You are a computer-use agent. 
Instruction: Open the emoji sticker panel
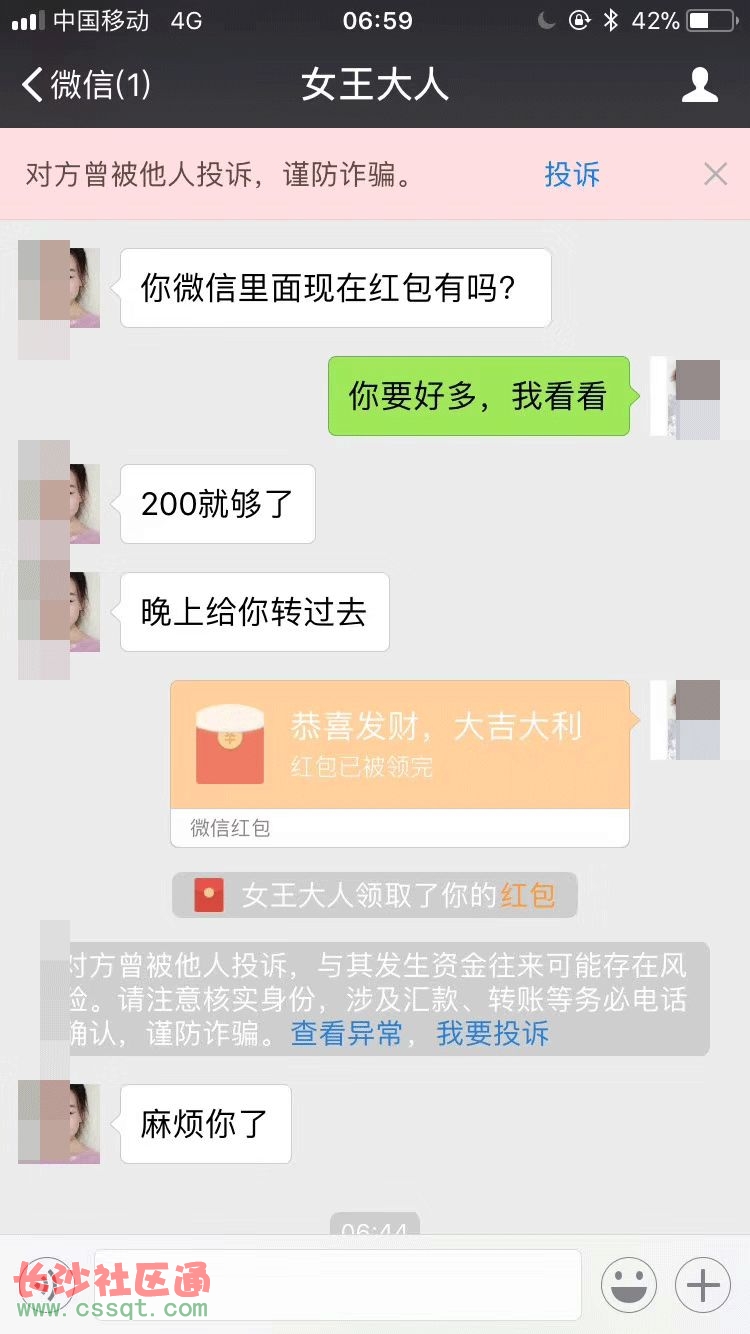point(629,1284)
